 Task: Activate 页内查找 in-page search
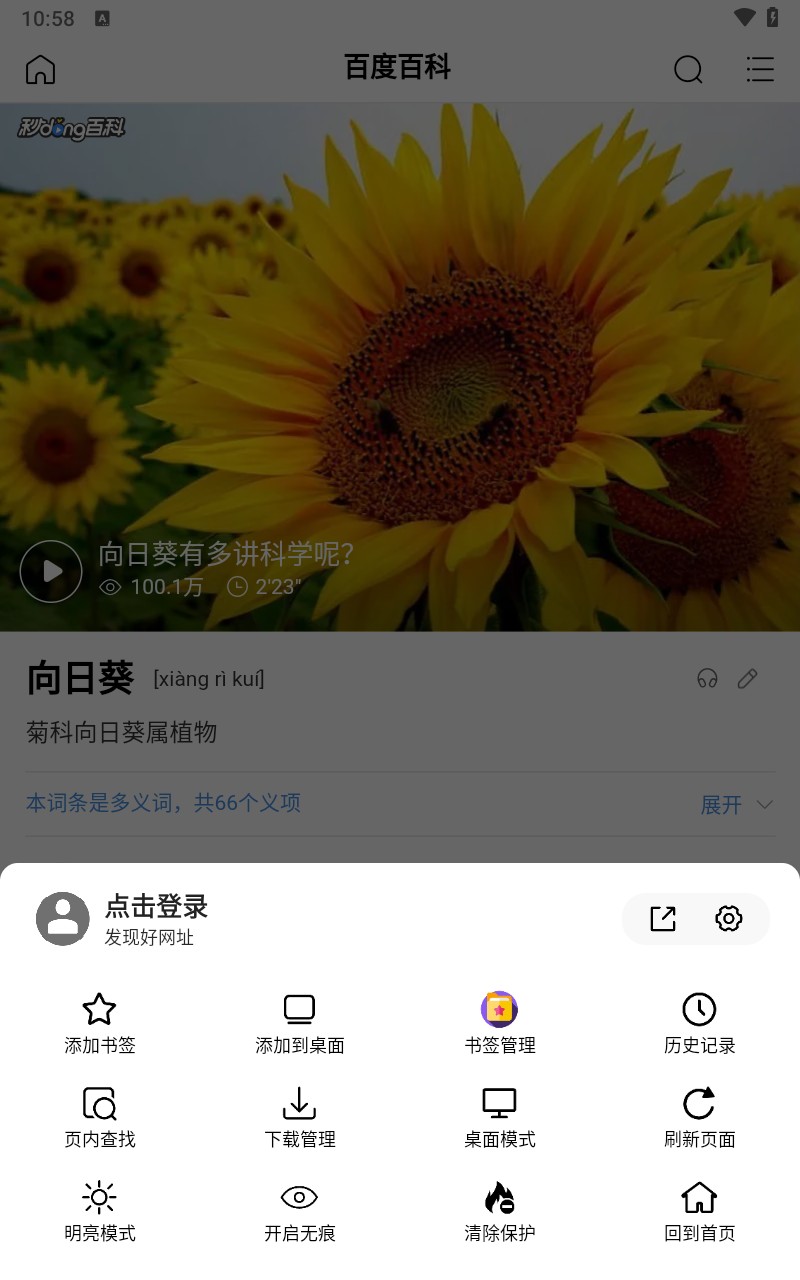(x=99, y=1114)
